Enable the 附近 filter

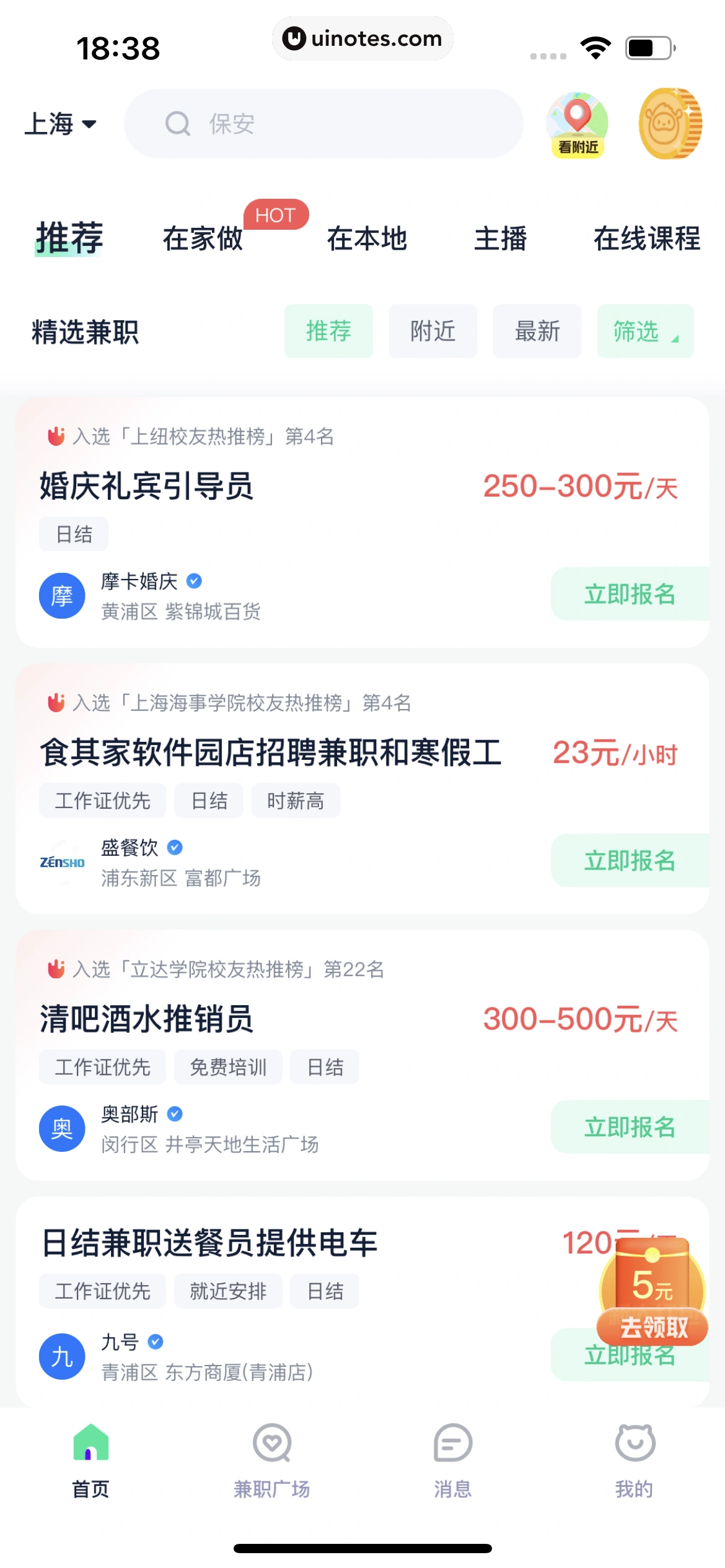433,331
